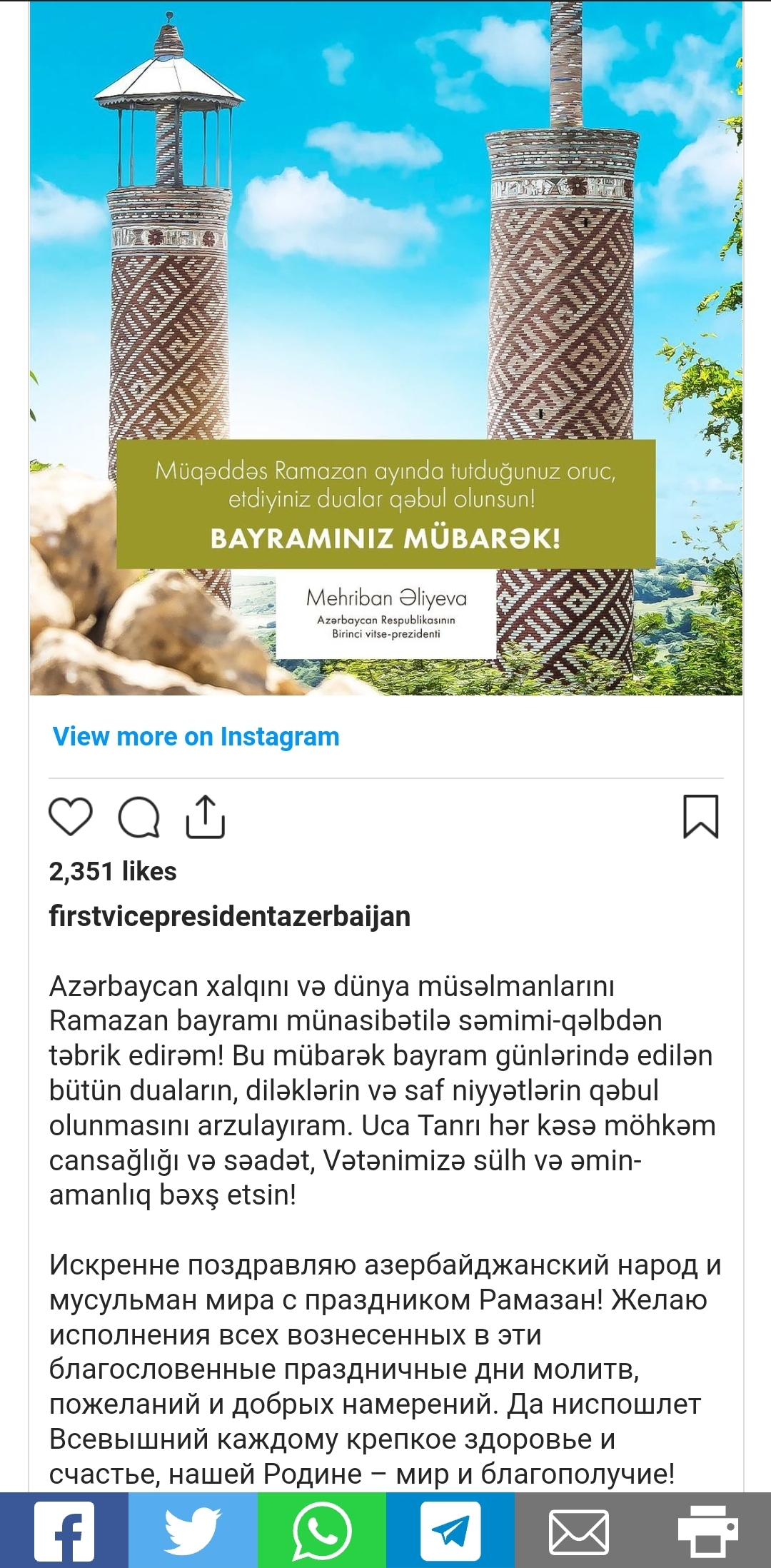View the 2,351 likes list
This screenshot has height=1568, width=771.
[113, 871]
